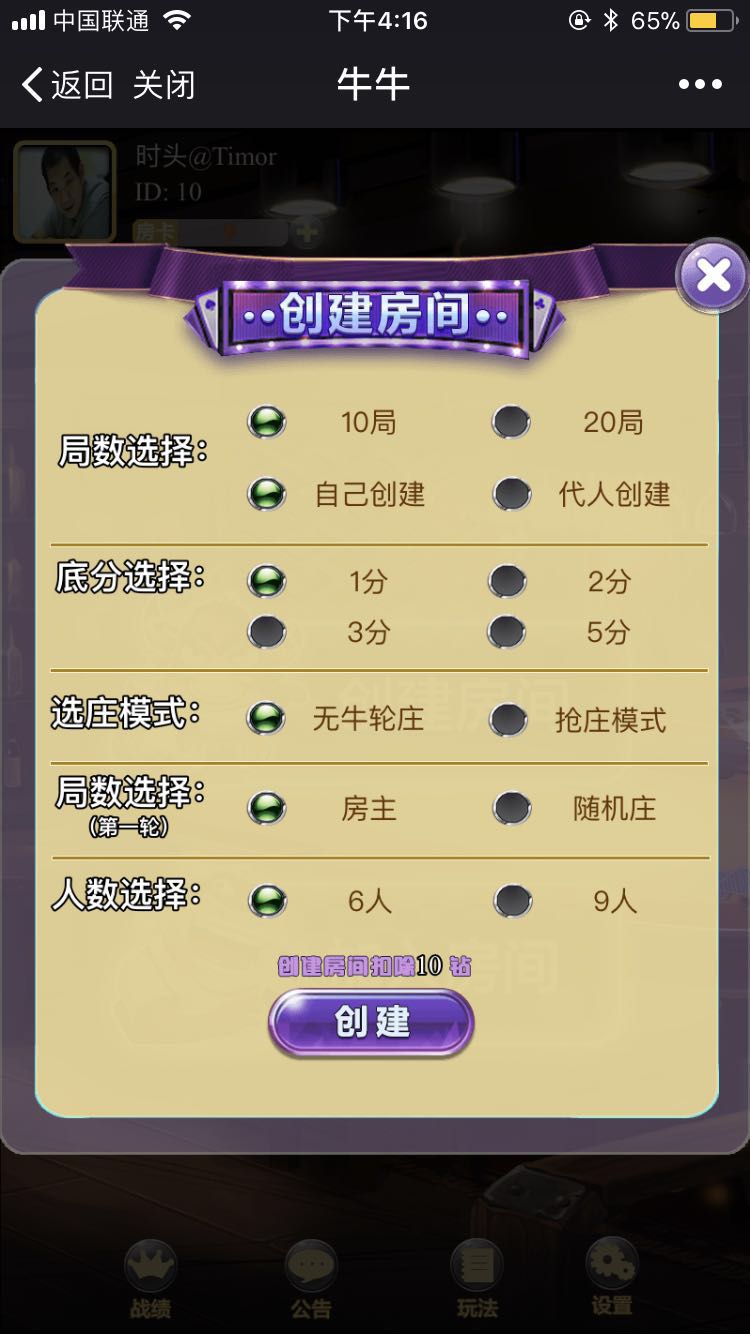Set base score to 2分

[x=508, y=581]
